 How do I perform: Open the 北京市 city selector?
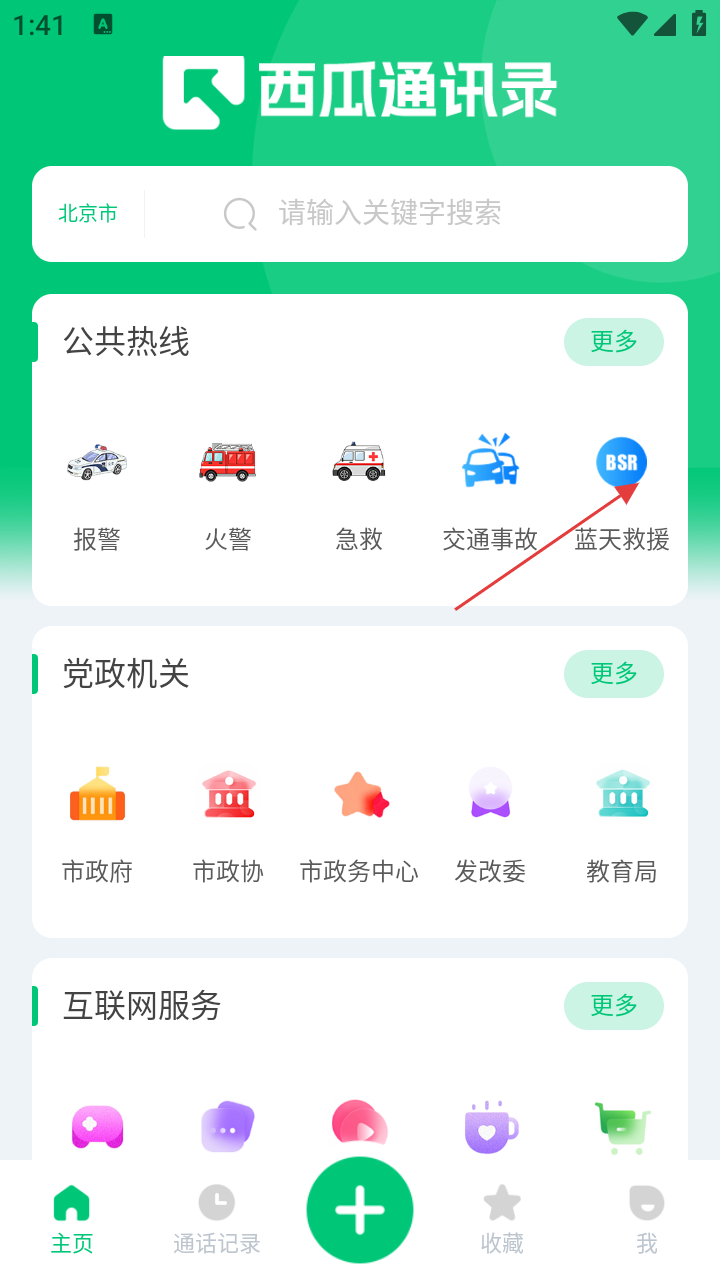[88, 213]
